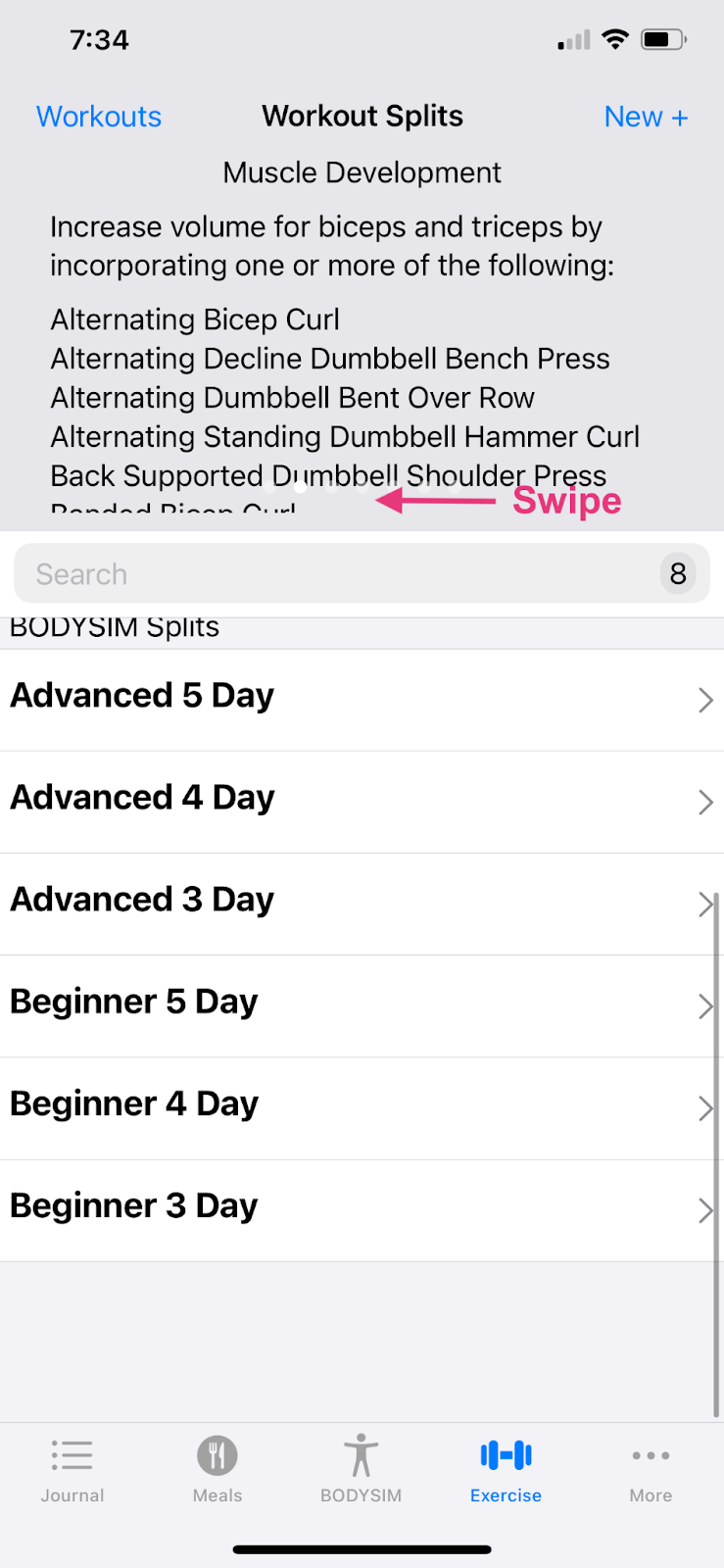Select the Exercise tab

click(506, 1470)
